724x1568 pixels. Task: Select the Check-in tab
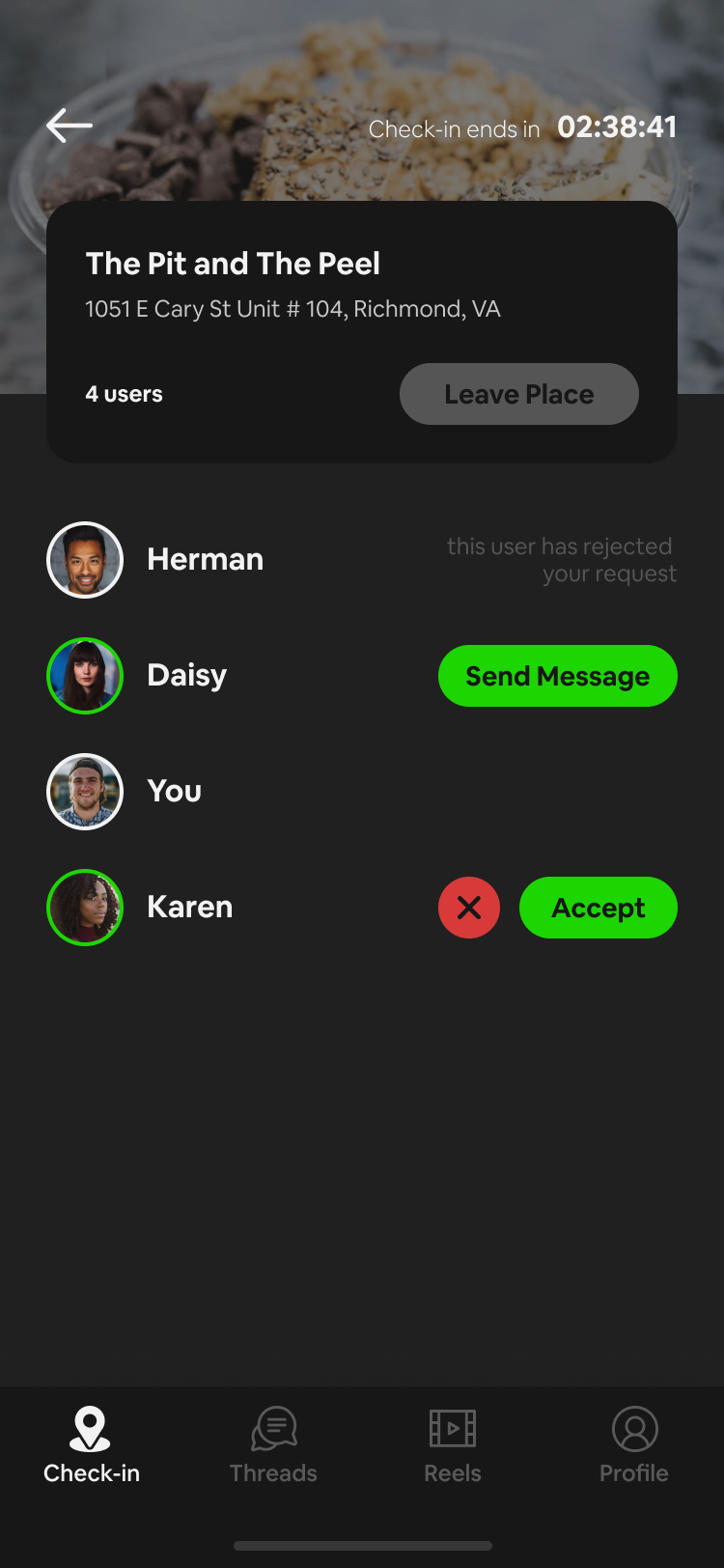click(91, 1445)
